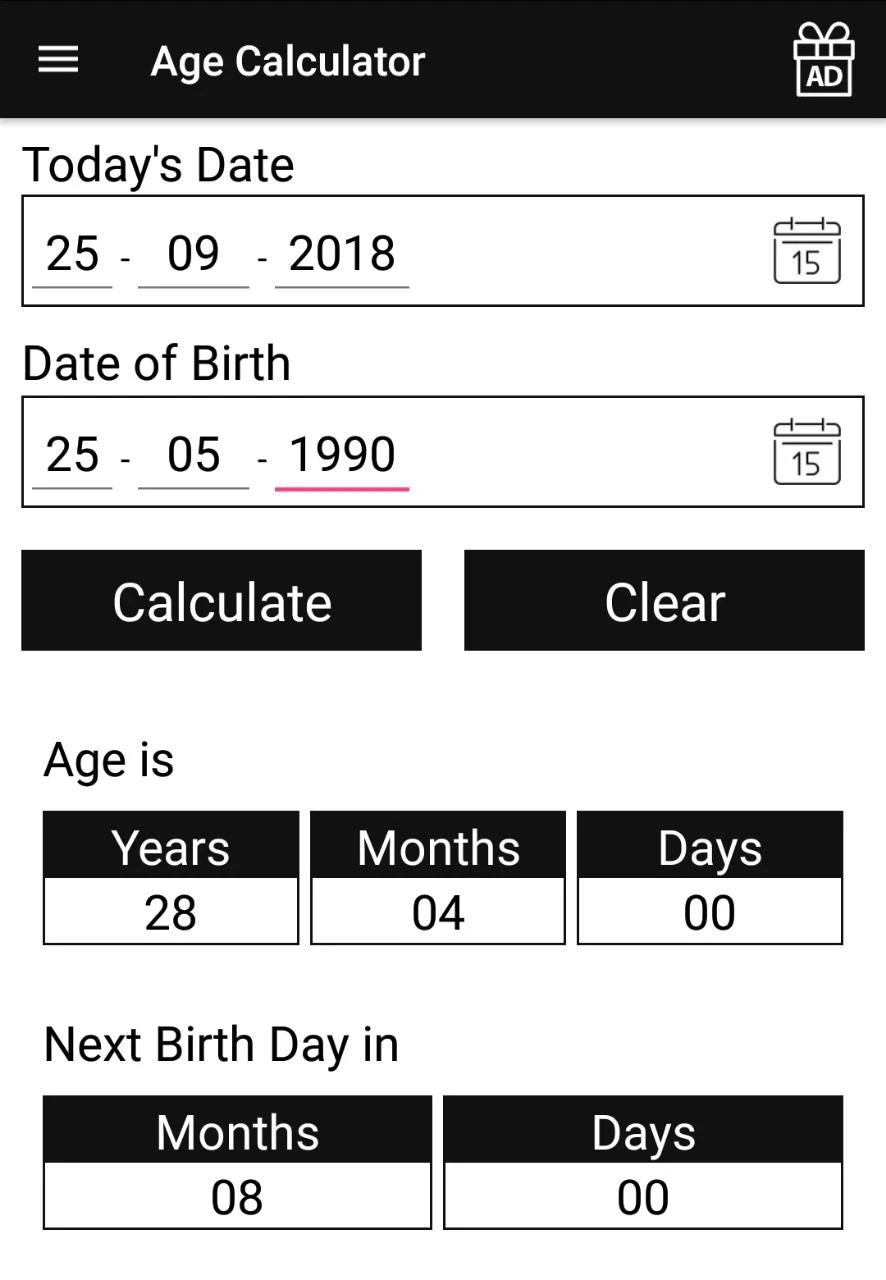Tap the Calculate button
Viewport: 886px width, 1280px height.
coord(221,601)
